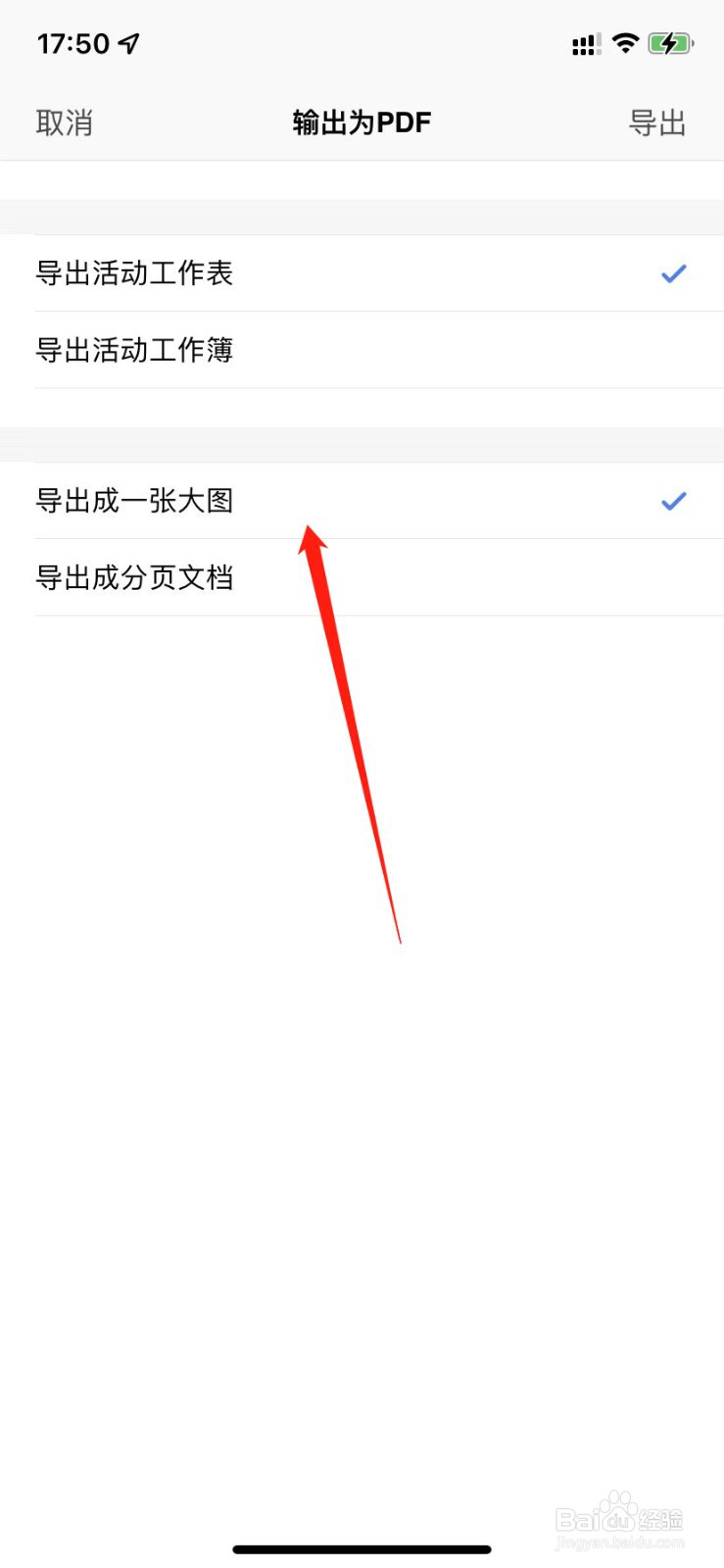Tap 取消 to cancel the export

click(65, 122)
